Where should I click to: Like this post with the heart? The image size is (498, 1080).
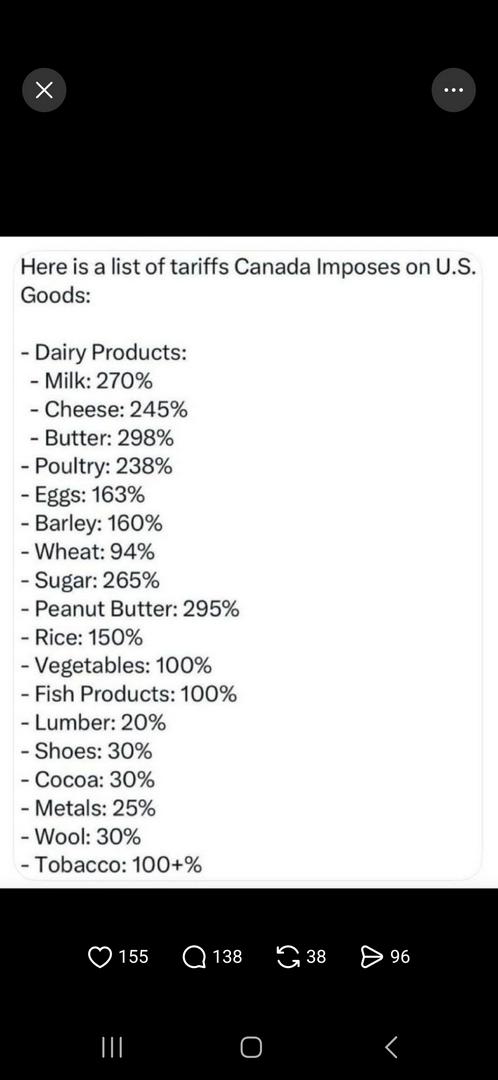click(x=101, y=956)
